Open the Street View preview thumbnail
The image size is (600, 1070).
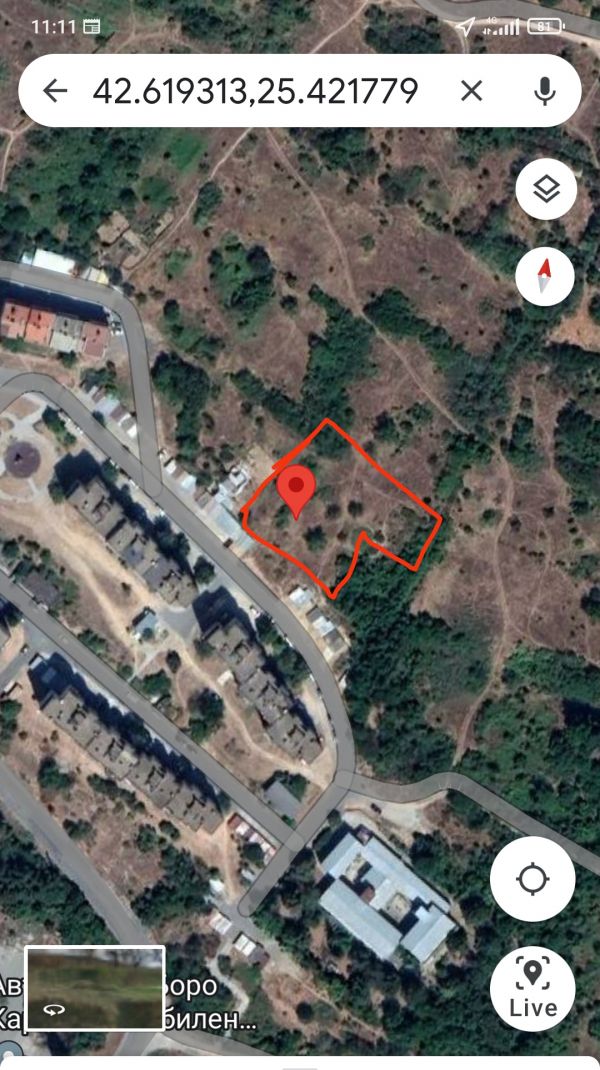(x=95, y=988)
